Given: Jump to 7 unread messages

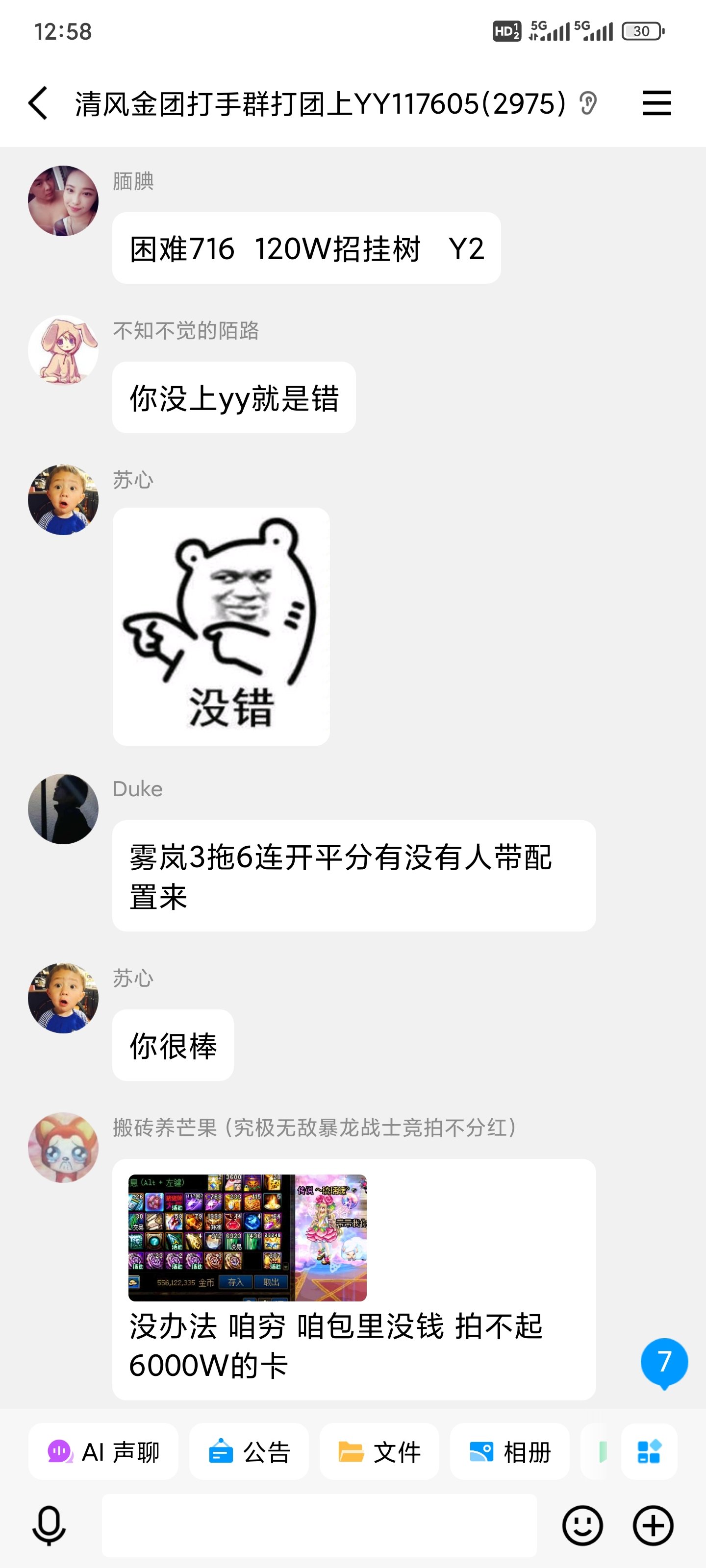Looking at the screenshot, I should 664,1362.
